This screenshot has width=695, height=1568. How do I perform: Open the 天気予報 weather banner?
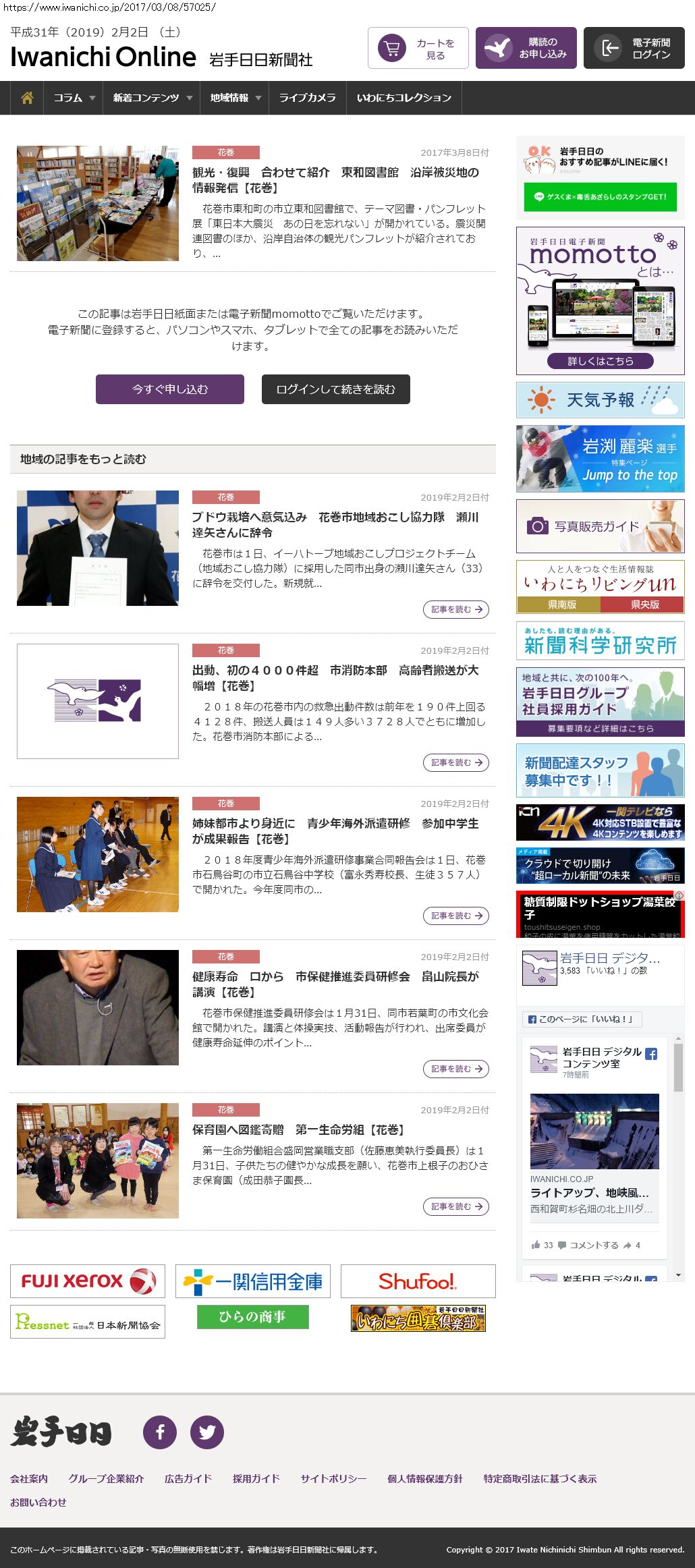pos(600,400)
